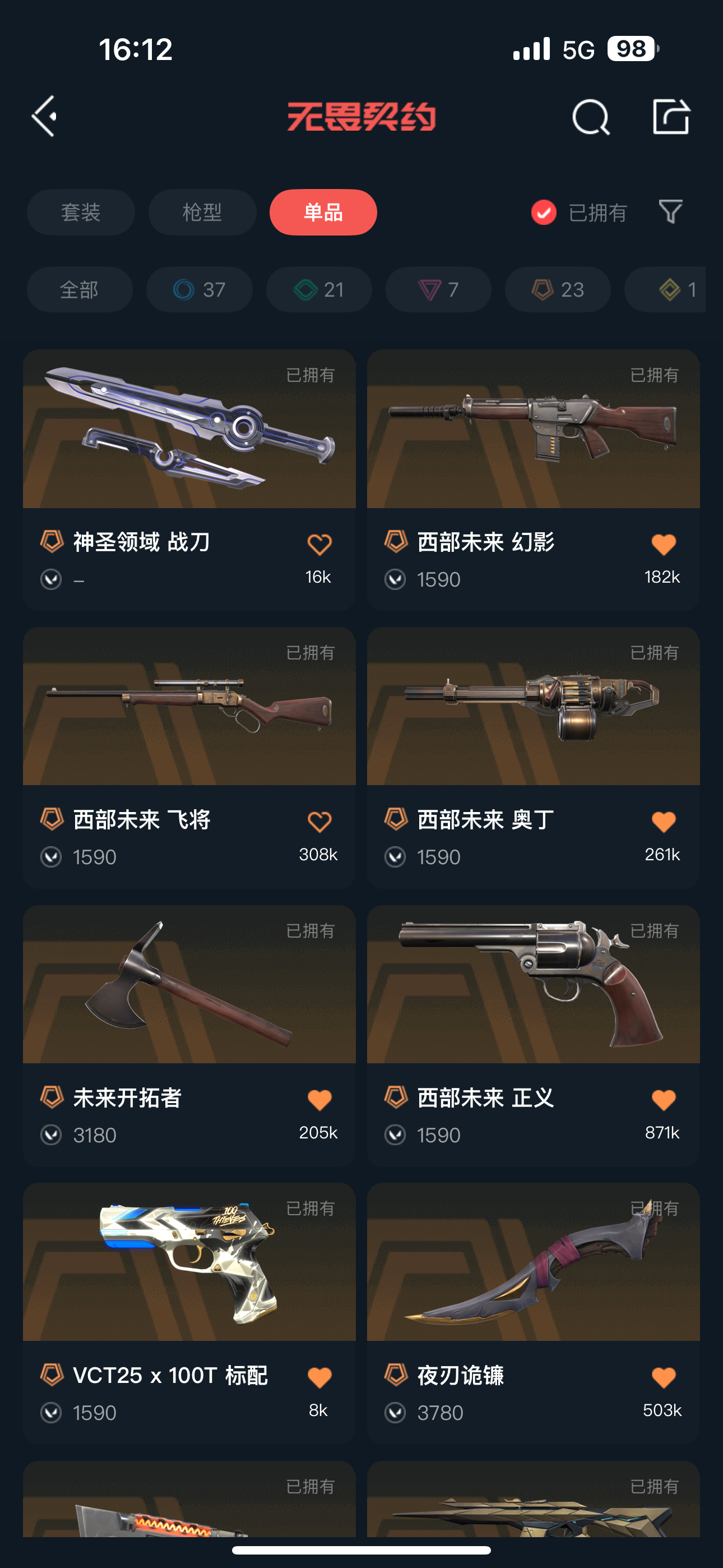Open the 夜刃诡镰 knife card
The width and height of the screenshot is (723, 1568).
point(533,1262)
